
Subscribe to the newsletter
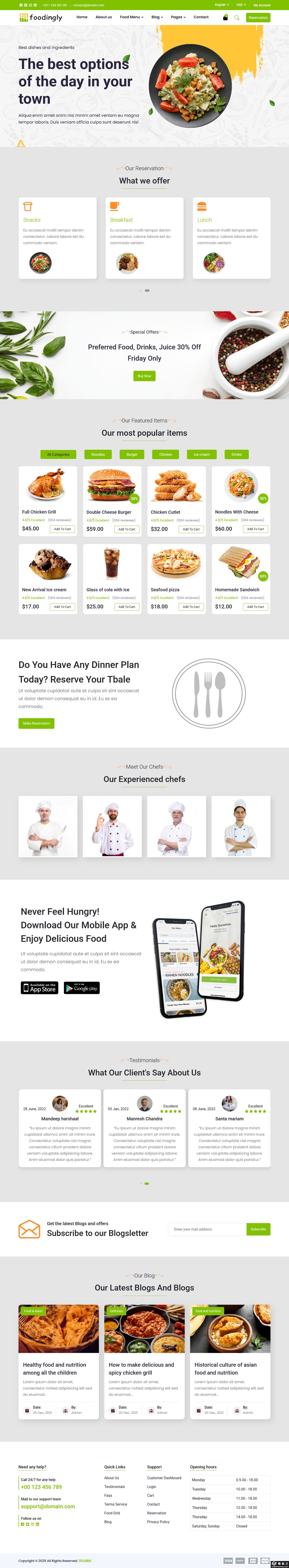click(x=258, y=1229)
